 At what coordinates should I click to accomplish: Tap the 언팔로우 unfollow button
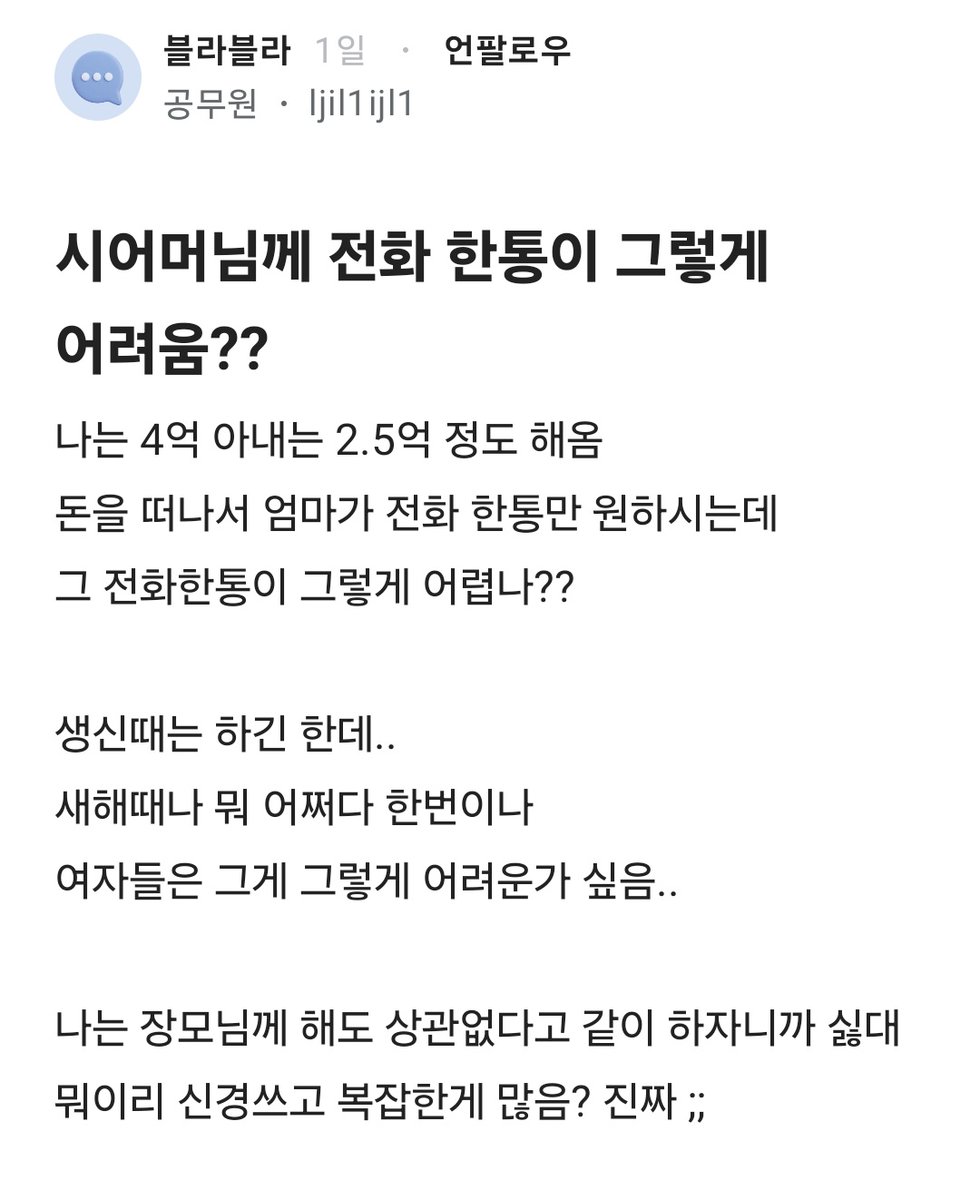click(507, 50)
